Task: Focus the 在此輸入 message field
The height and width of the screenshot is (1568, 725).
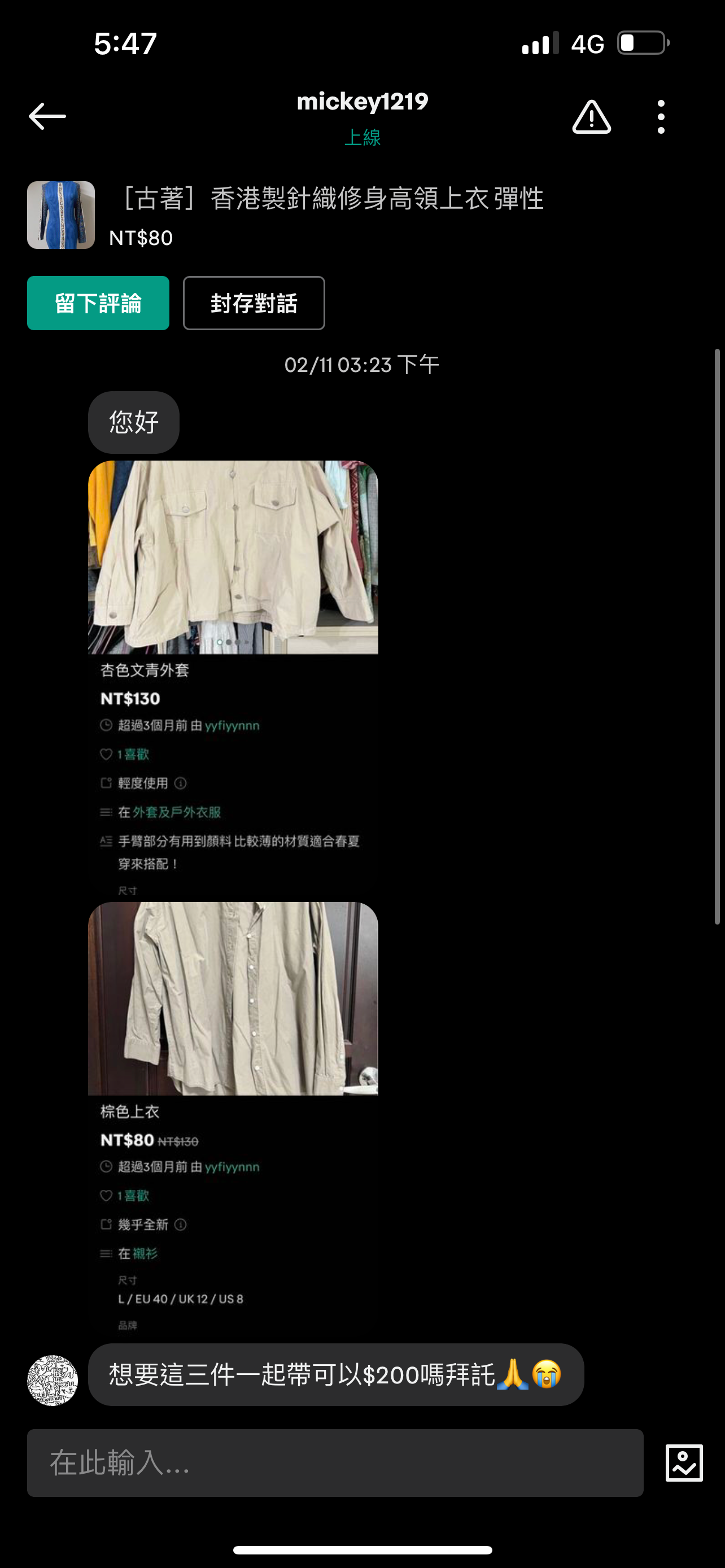Action: point(335,1462)
